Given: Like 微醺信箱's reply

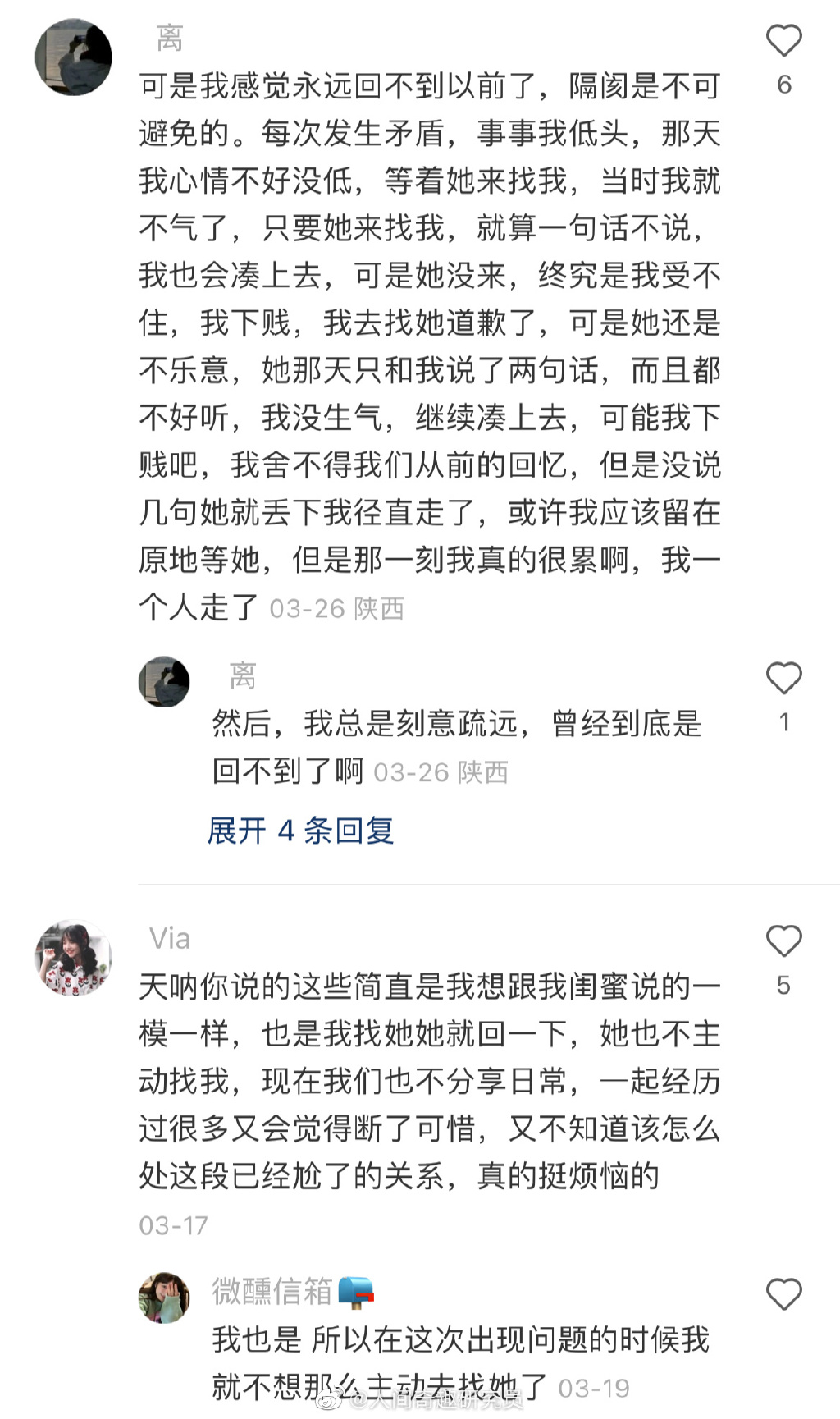Looking at the screenshot, I should [x=783, y=1295].
